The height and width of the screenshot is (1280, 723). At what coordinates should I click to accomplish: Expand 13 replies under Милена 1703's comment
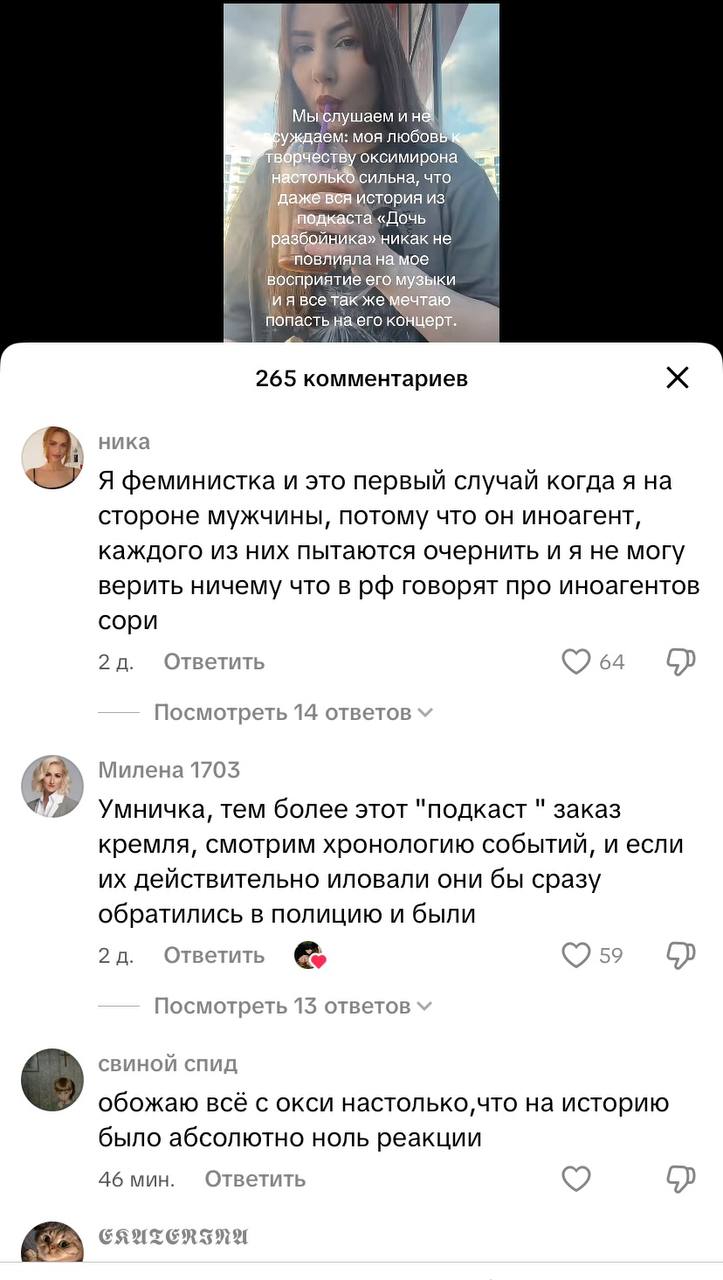click(292, 1006)
